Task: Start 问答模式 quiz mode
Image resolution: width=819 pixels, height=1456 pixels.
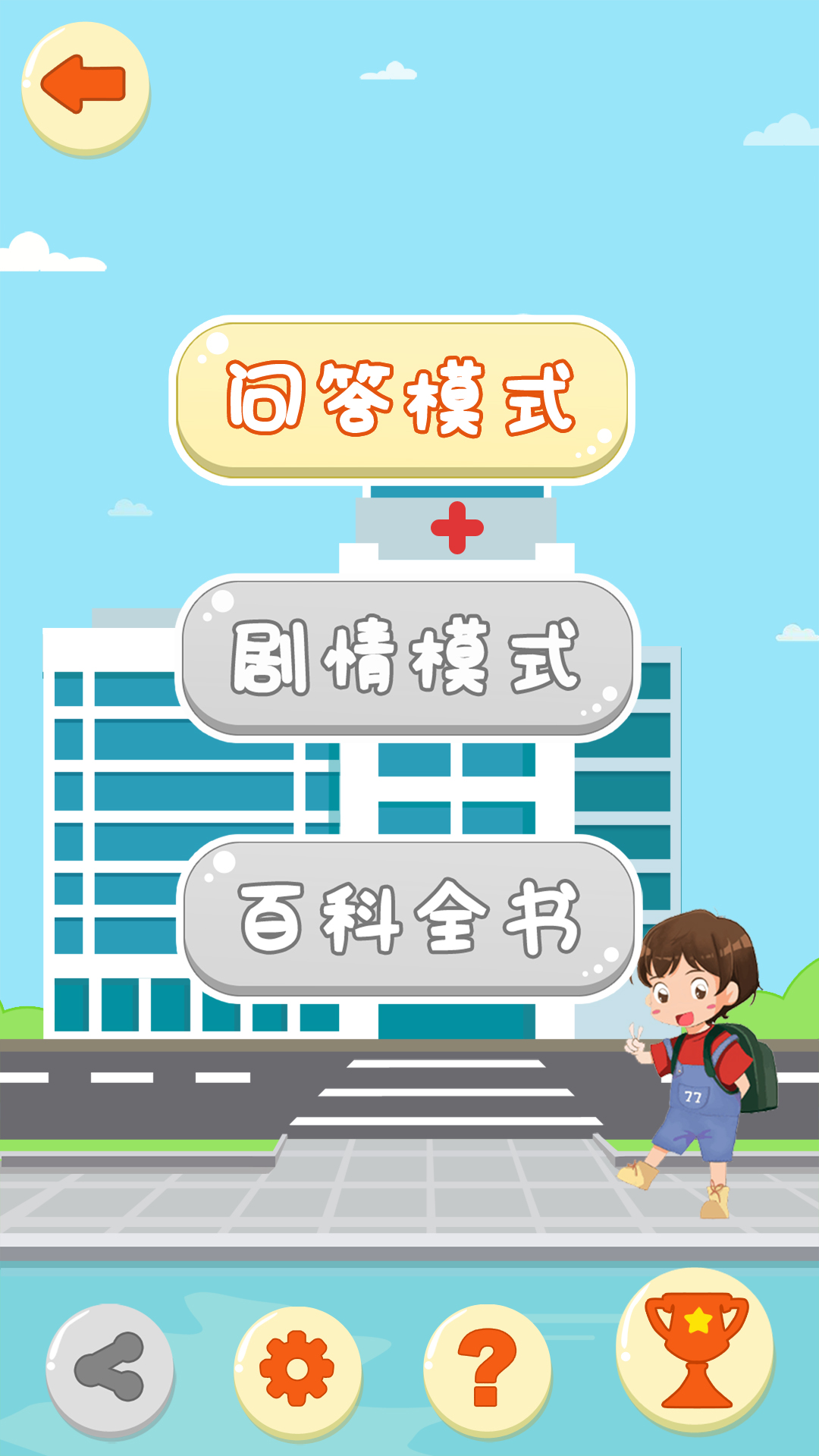Action: (402, 399)
